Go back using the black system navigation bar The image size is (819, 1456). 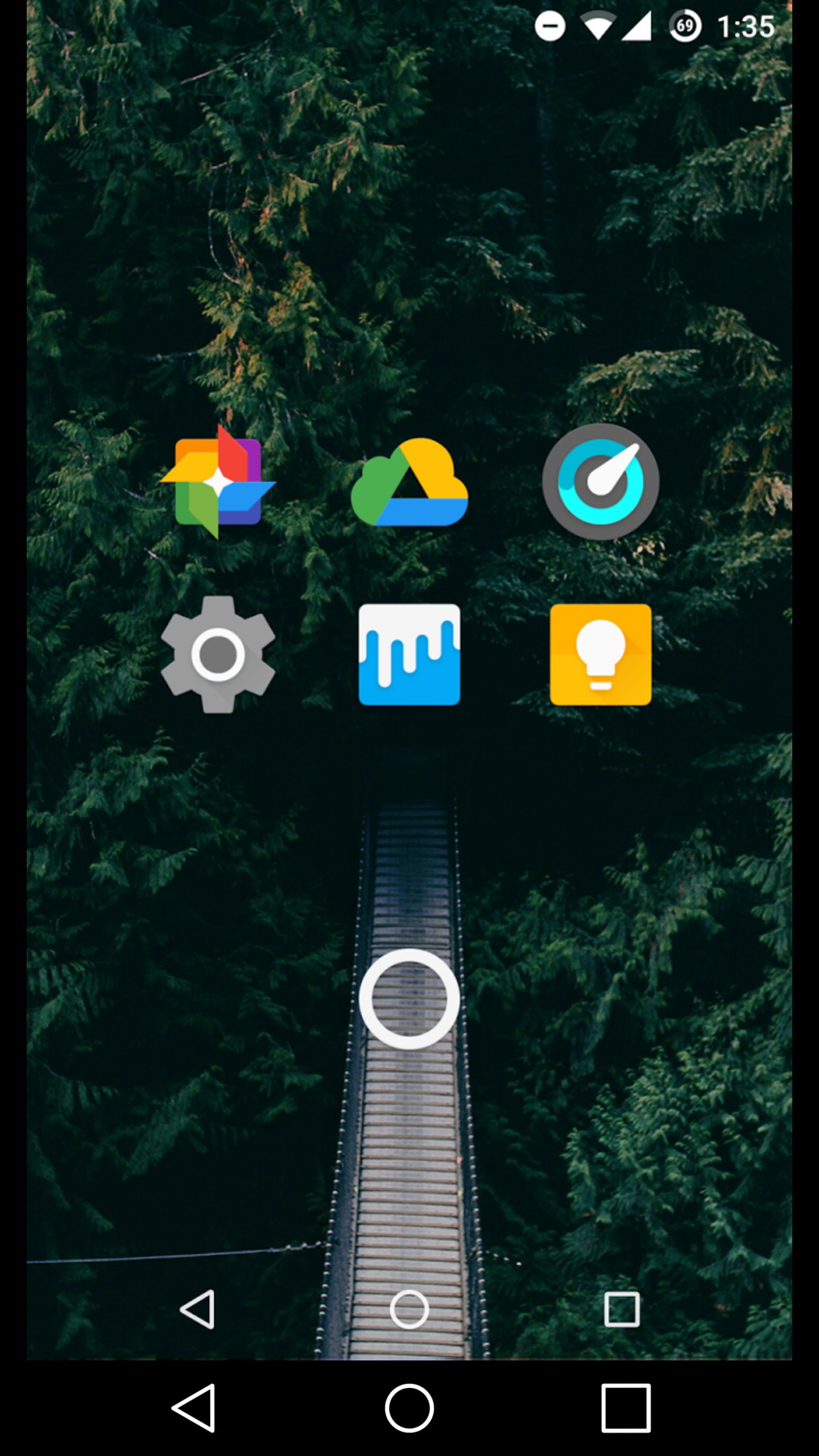click(195, 1408)
